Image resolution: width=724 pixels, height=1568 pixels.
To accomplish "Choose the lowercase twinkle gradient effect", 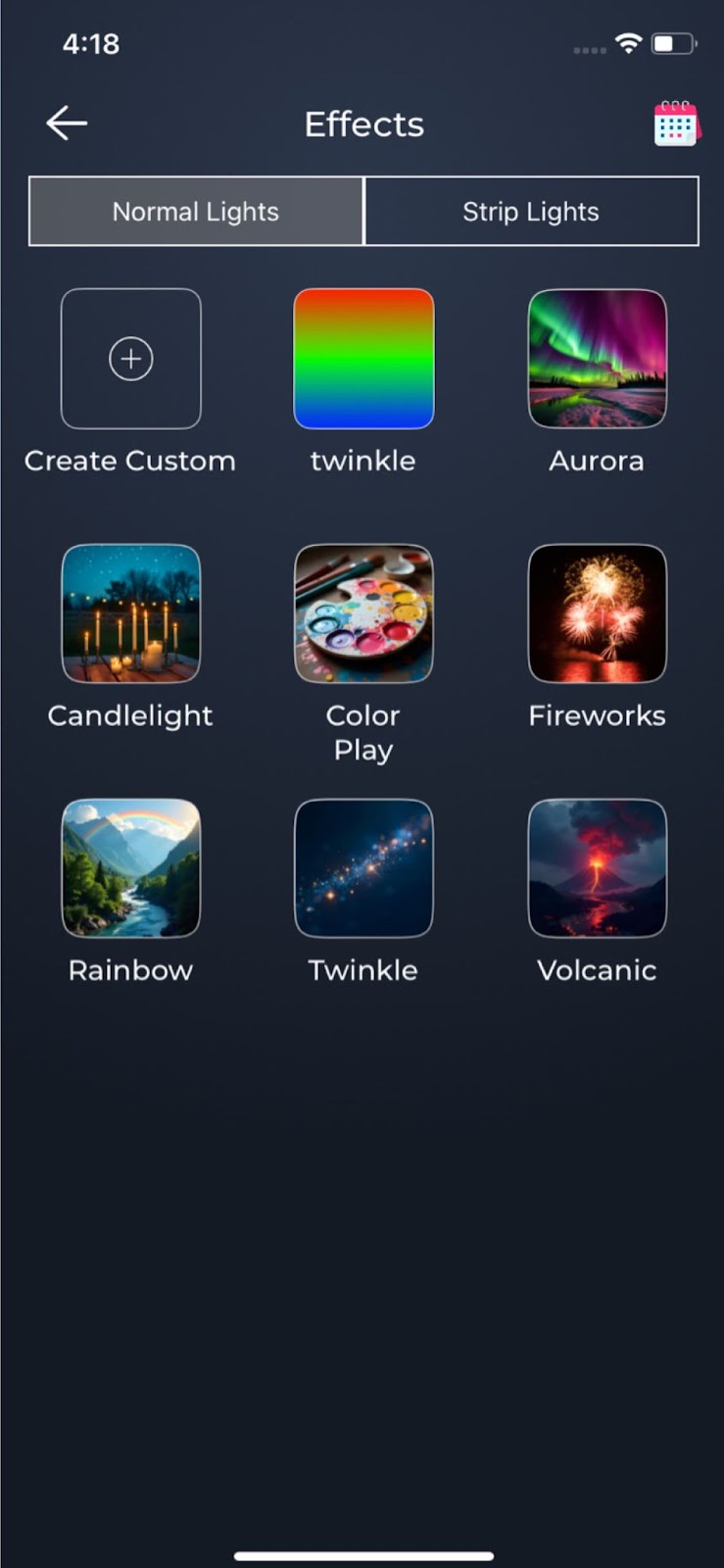I will [363, 359].
